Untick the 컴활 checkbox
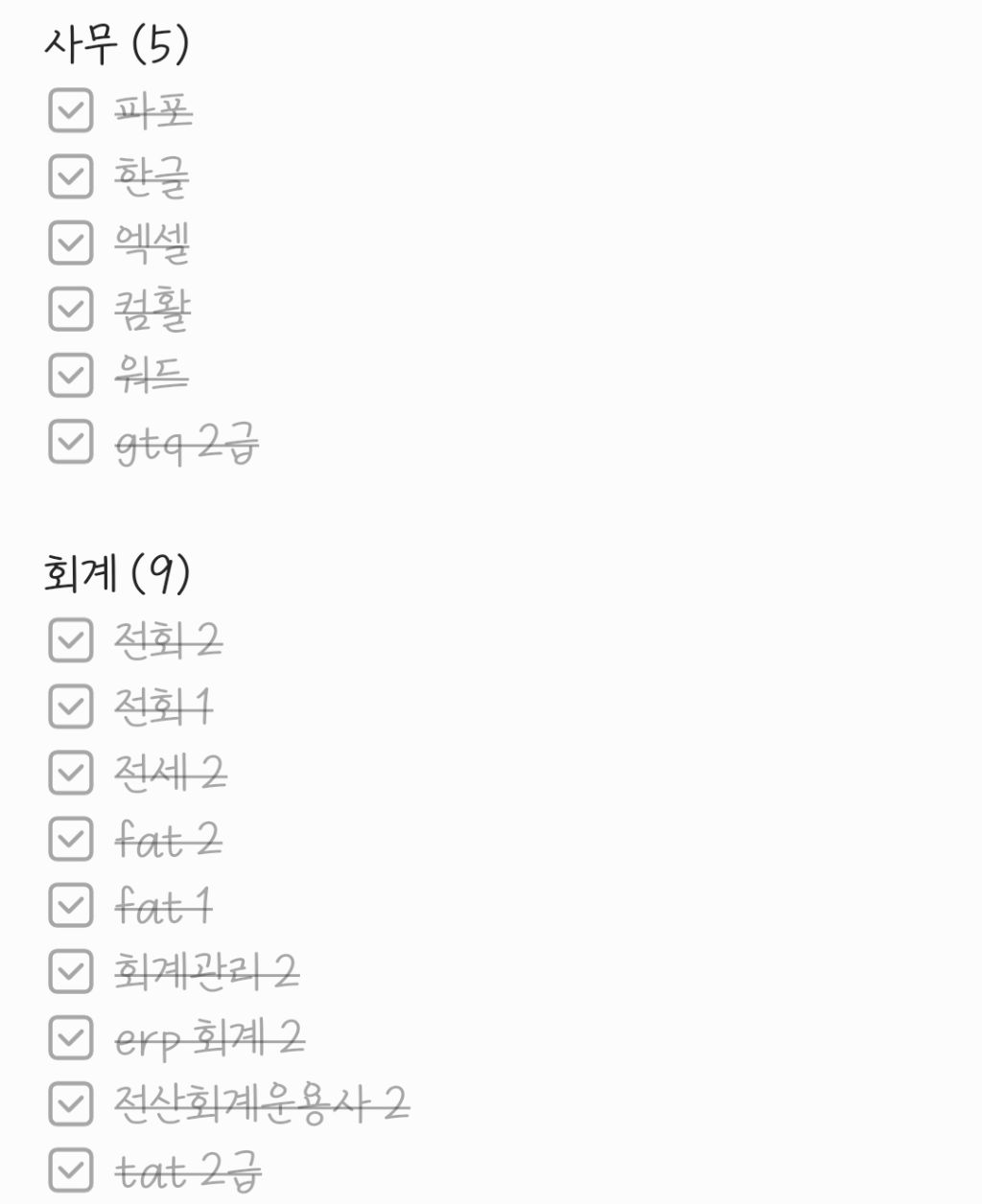 (x=70, y=309)
